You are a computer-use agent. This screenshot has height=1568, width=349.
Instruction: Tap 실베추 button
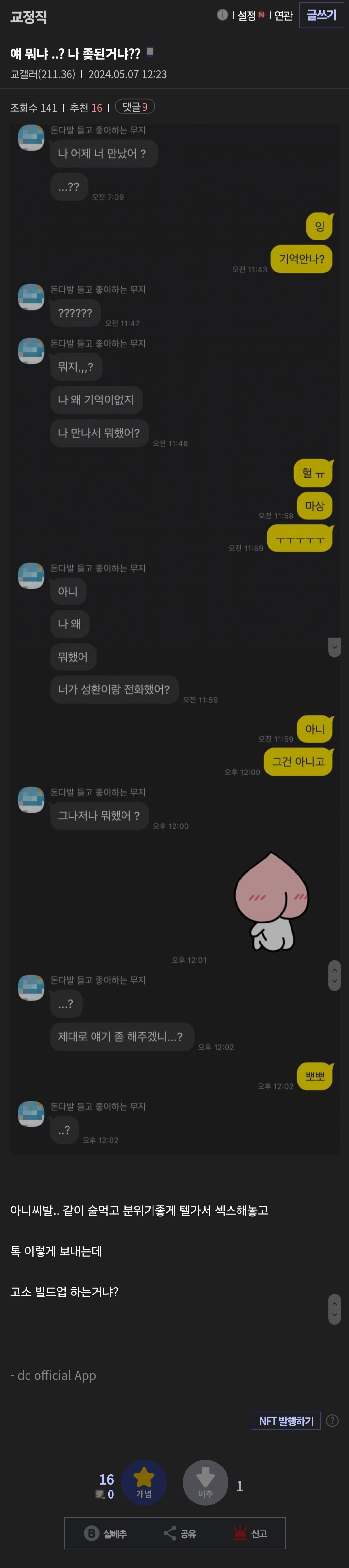coord(106,1533)
